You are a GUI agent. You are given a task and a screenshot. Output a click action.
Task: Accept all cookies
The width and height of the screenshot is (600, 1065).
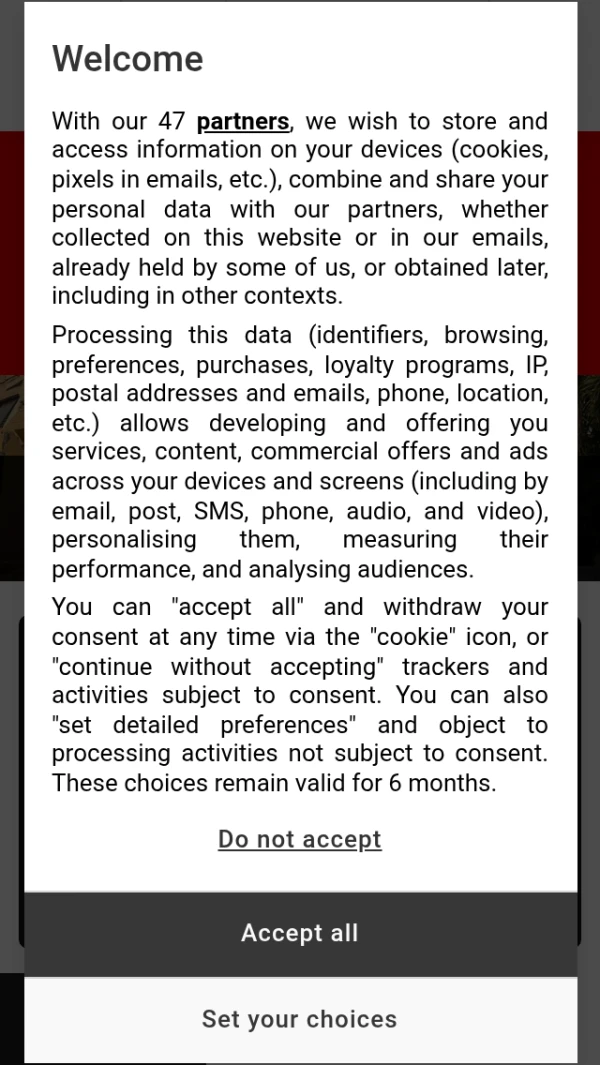pos(300,934)
